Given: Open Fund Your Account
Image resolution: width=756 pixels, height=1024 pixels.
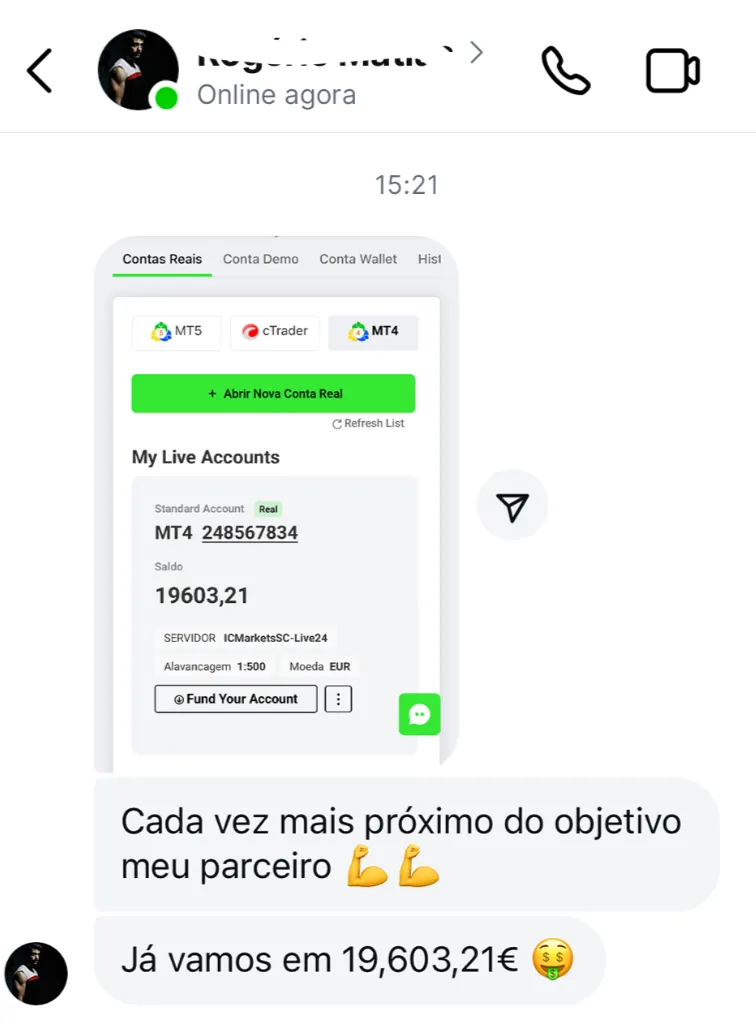Looking at the screenshot, I should [x=235, y=698].
